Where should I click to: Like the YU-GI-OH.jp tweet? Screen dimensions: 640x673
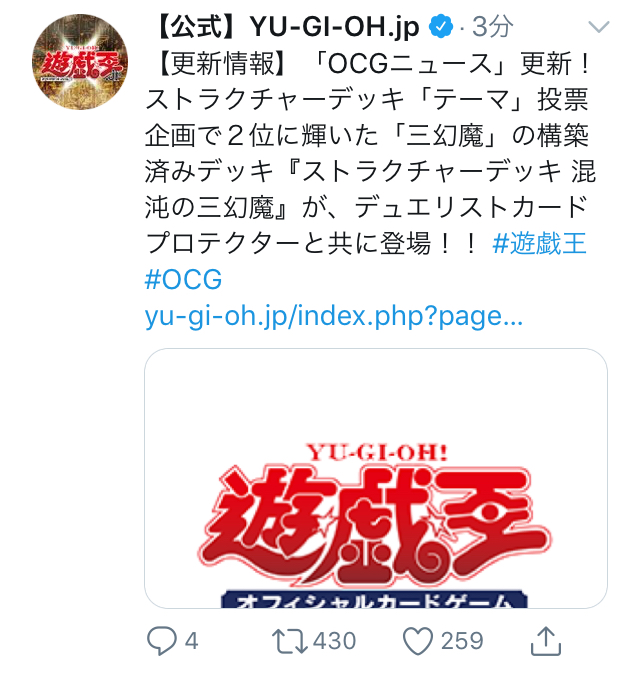[419, 641]
